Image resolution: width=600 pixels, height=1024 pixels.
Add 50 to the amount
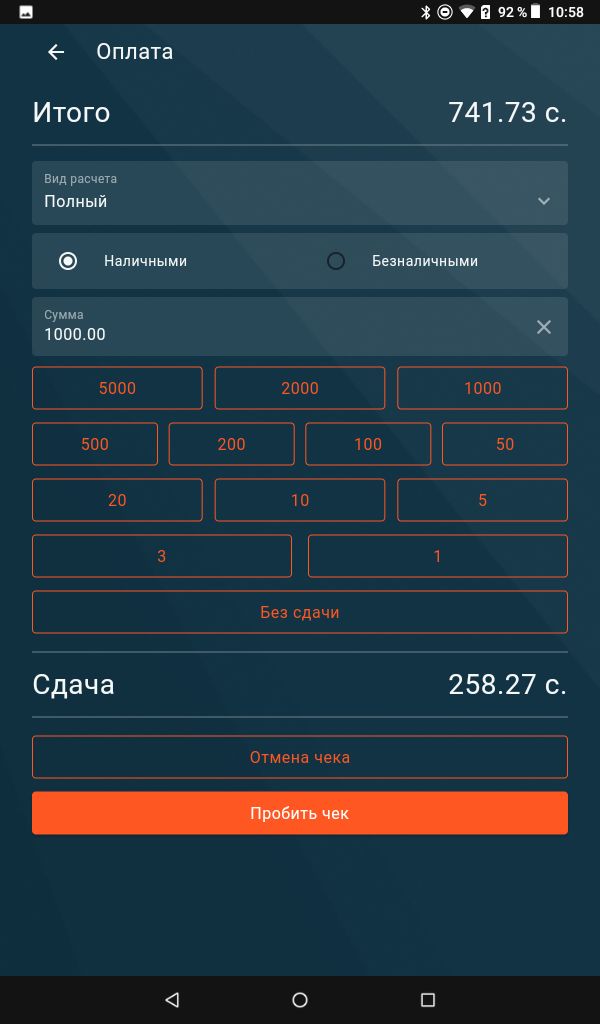(x=505, y=444)
